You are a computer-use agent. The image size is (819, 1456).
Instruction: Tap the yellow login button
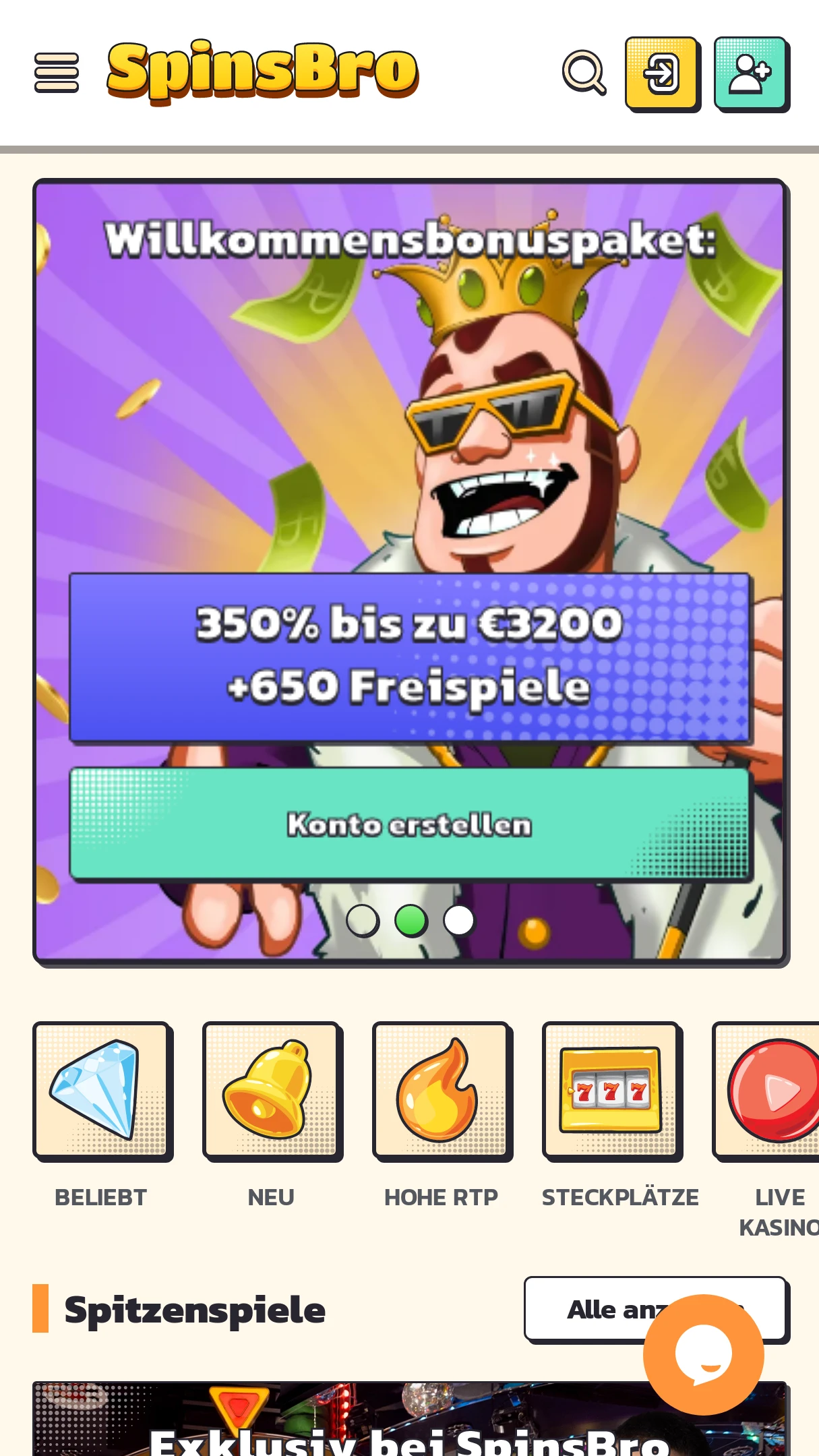pyautogui.click(x=663, y=73)
